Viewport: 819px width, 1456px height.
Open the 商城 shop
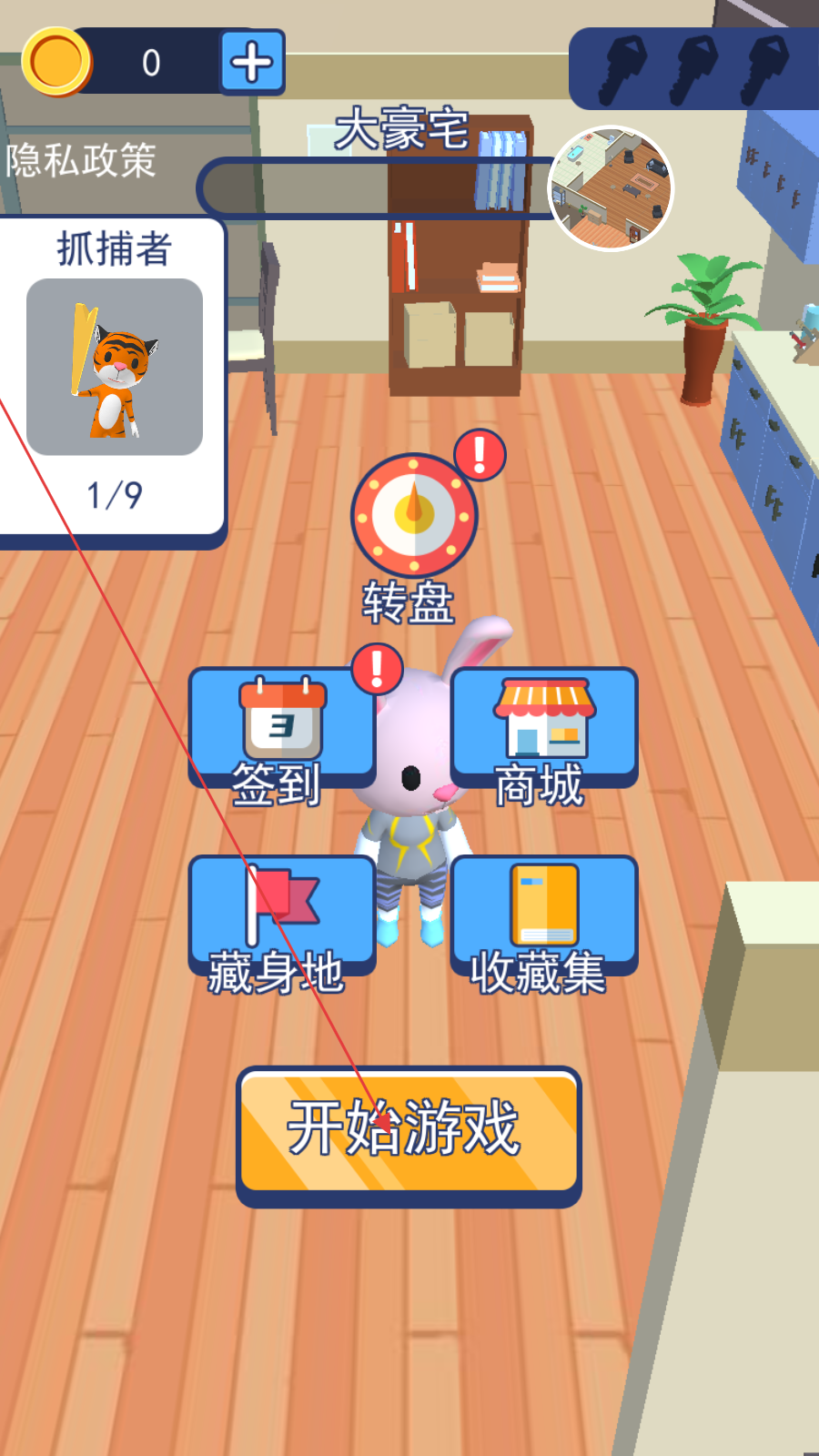tap(543, 728)
